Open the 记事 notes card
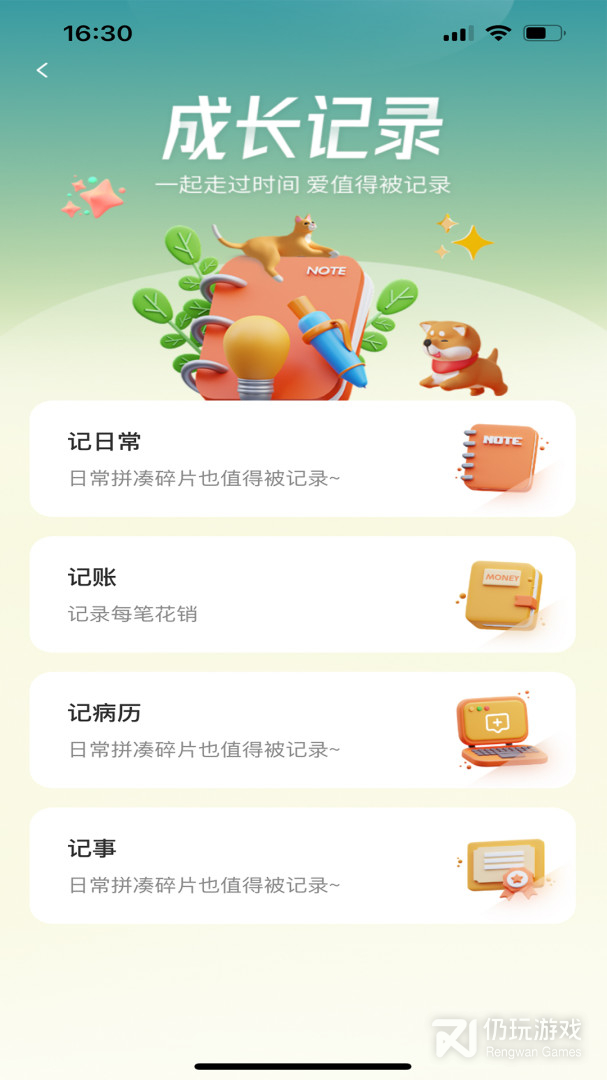This screenshot has width=607, height=1080. pyautogui.click(x=302, y=866)
